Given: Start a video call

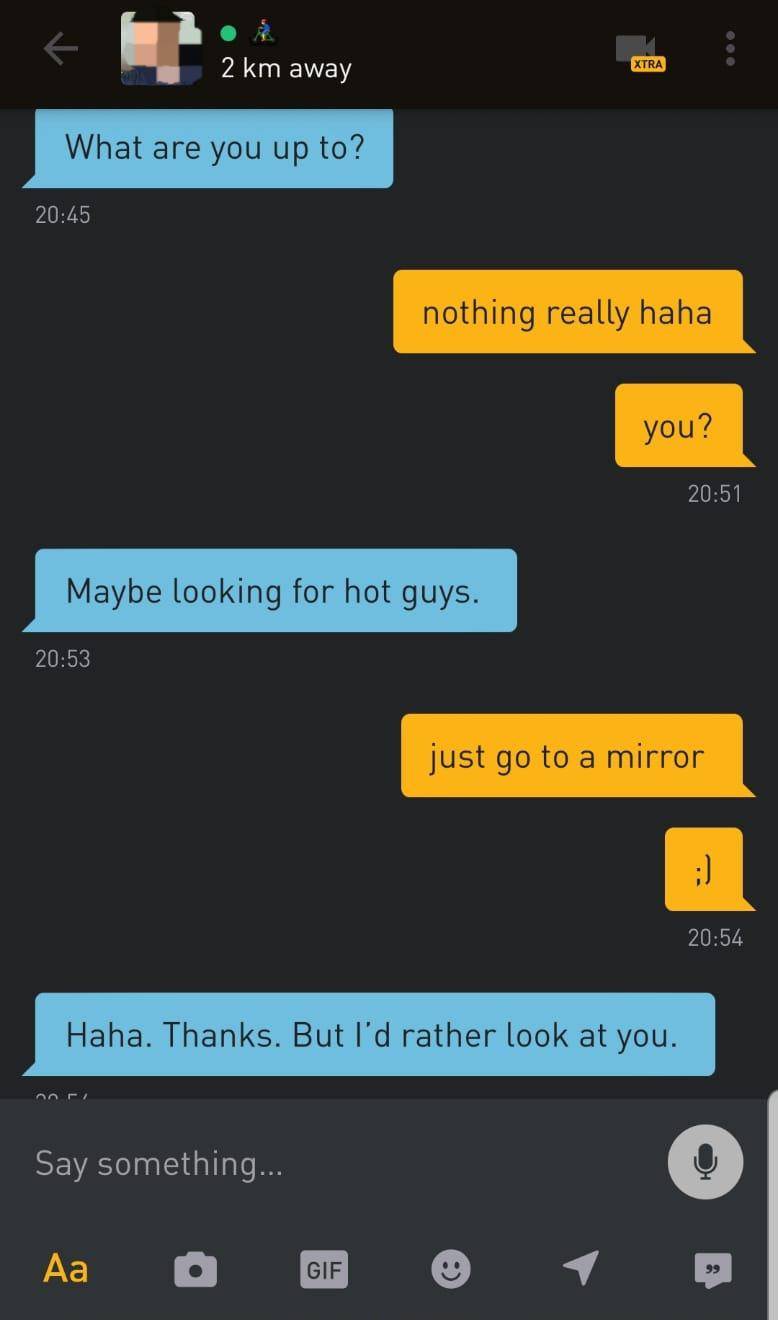Looking at the screenshot, I should click(637, 49).
